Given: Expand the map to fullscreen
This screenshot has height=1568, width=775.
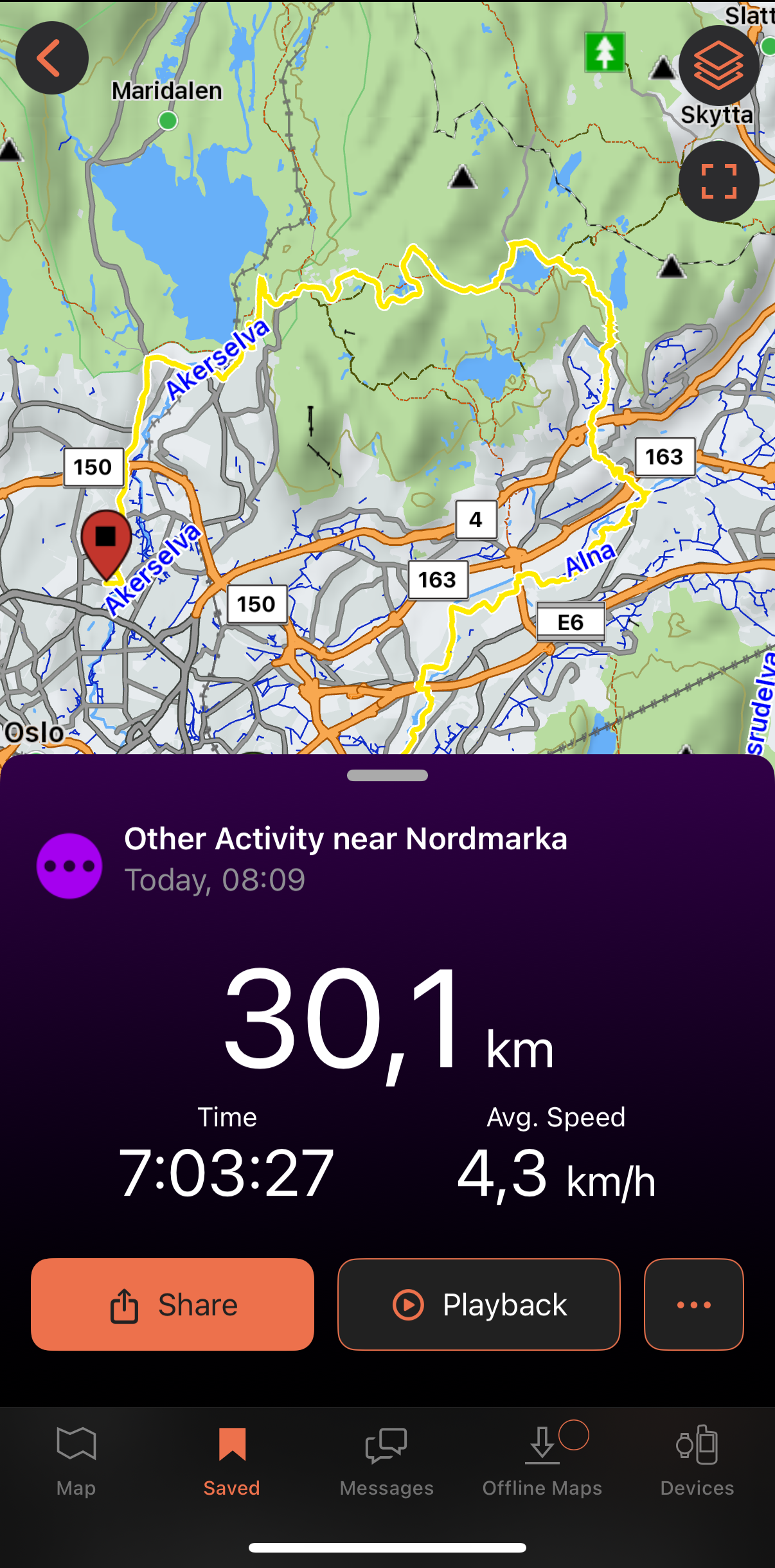Looking at the screenshot, I should point(718,181).
